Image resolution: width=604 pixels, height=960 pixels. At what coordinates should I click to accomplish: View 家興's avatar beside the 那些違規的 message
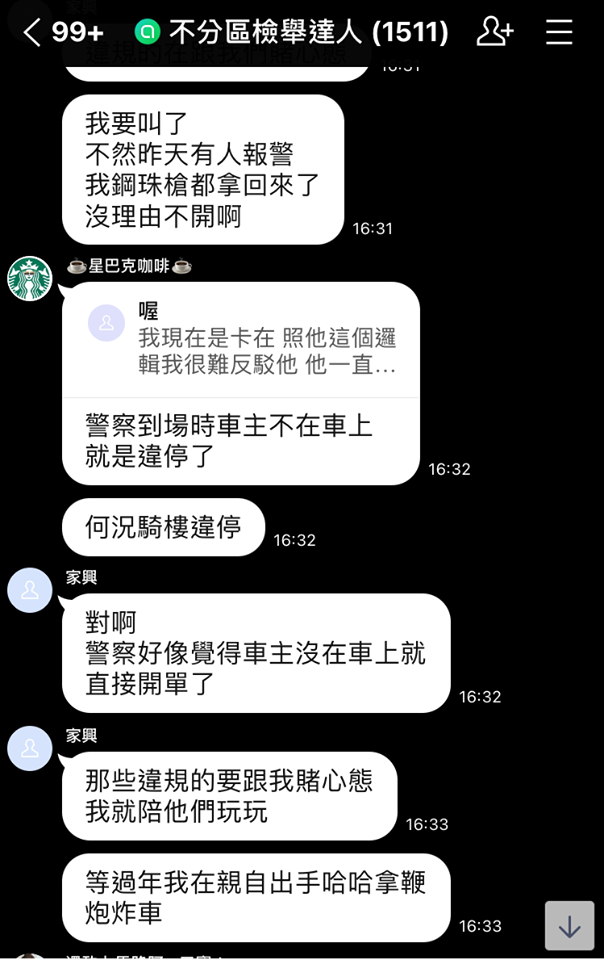point(30,748)
